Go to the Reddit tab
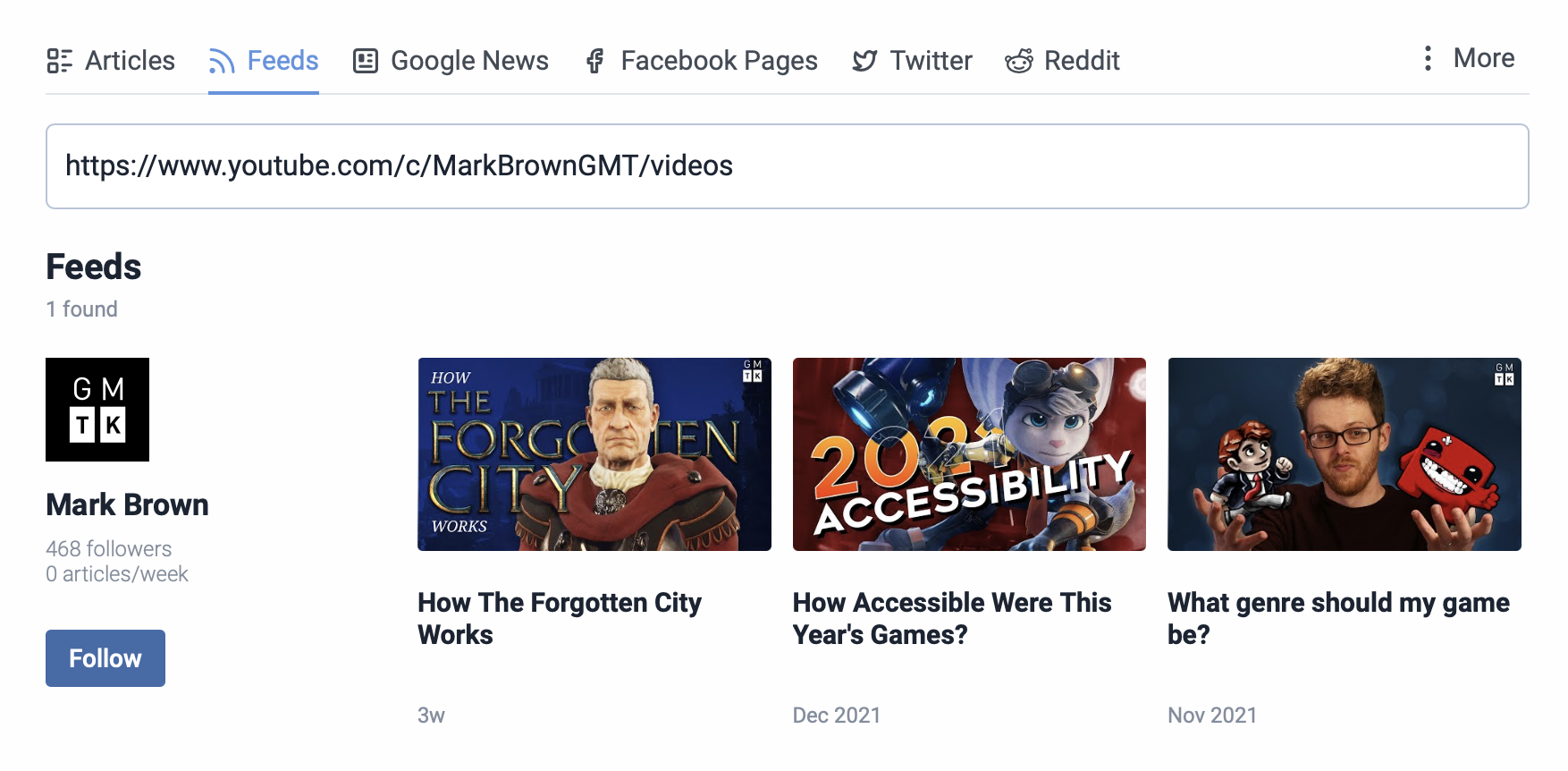The image size is (1568, 771). click(x=1062, y=61)
